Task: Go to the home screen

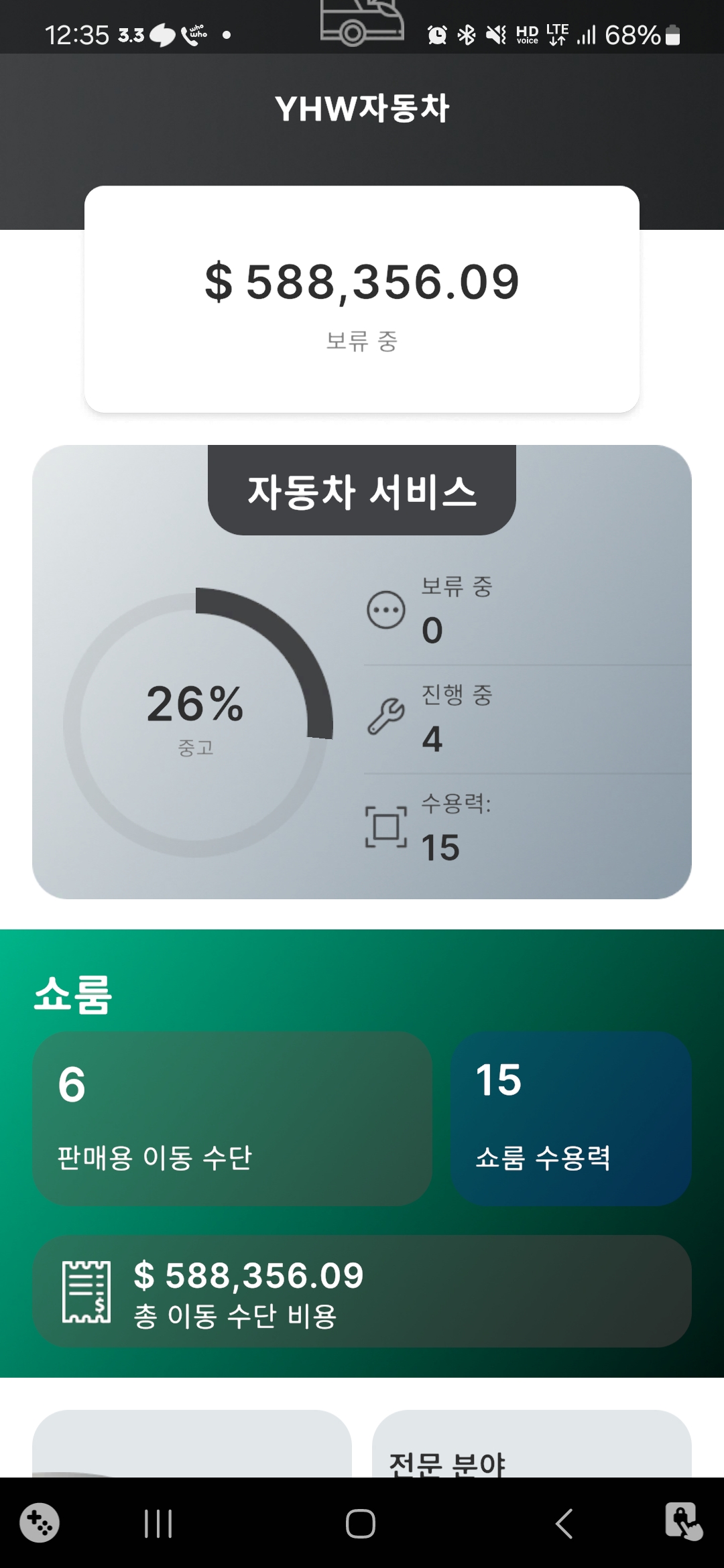Action: (361, 1523)
